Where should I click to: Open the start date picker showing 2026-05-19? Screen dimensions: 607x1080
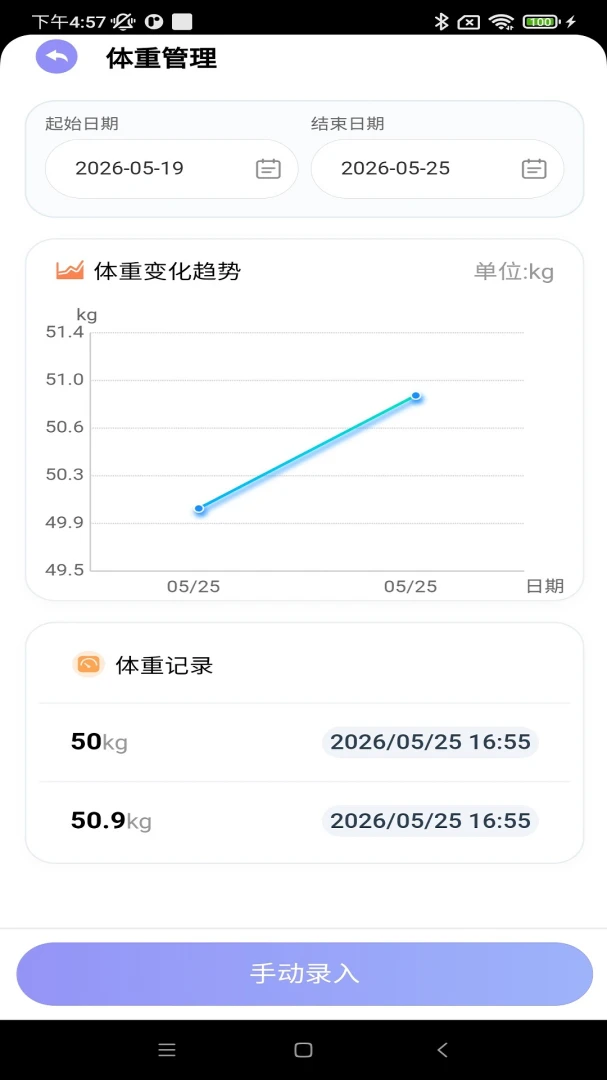click(x=172, y=169)
